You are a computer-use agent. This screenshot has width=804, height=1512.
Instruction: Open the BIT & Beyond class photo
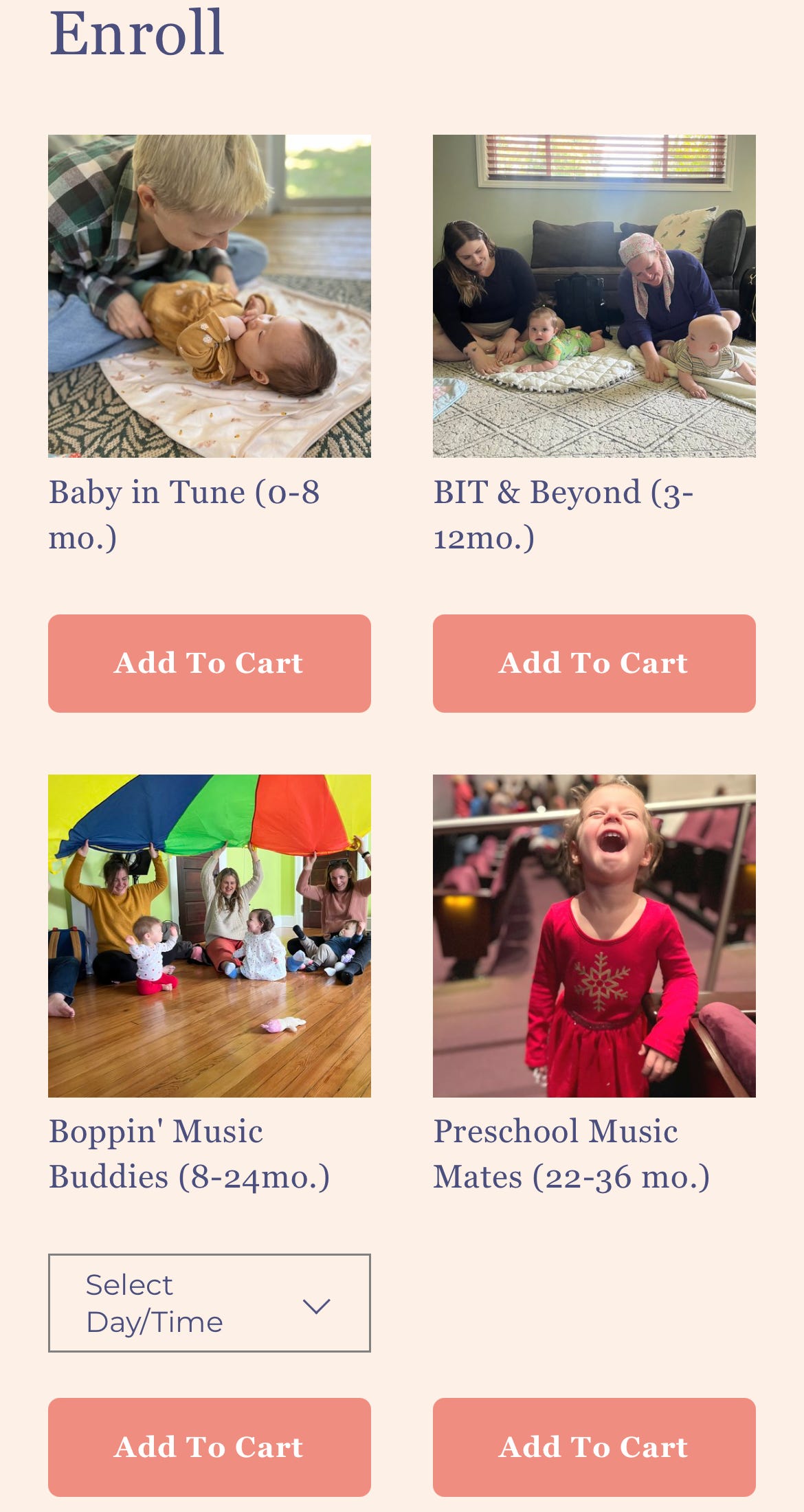[x=594, y=296]
